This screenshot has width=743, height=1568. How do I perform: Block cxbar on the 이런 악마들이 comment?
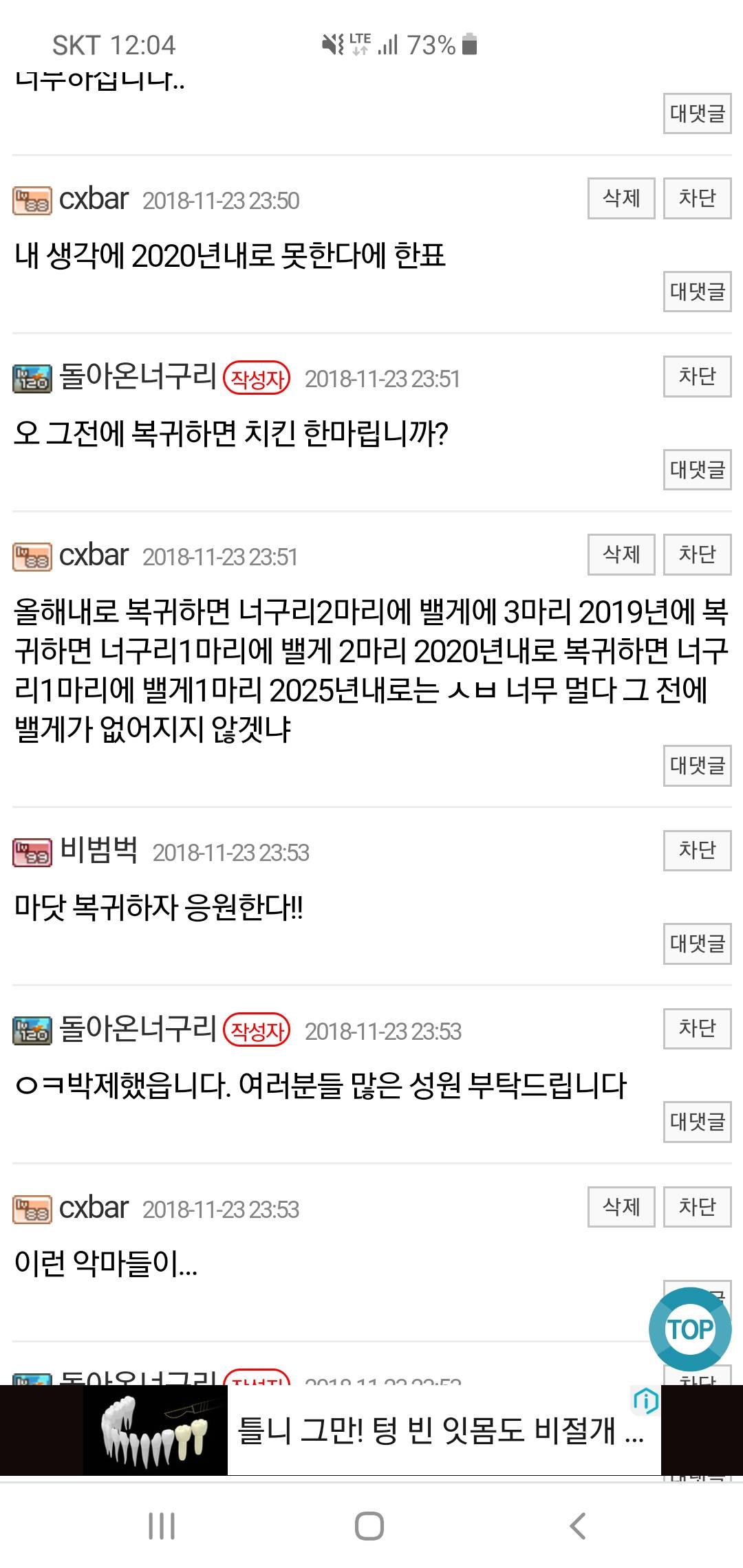696,1206
